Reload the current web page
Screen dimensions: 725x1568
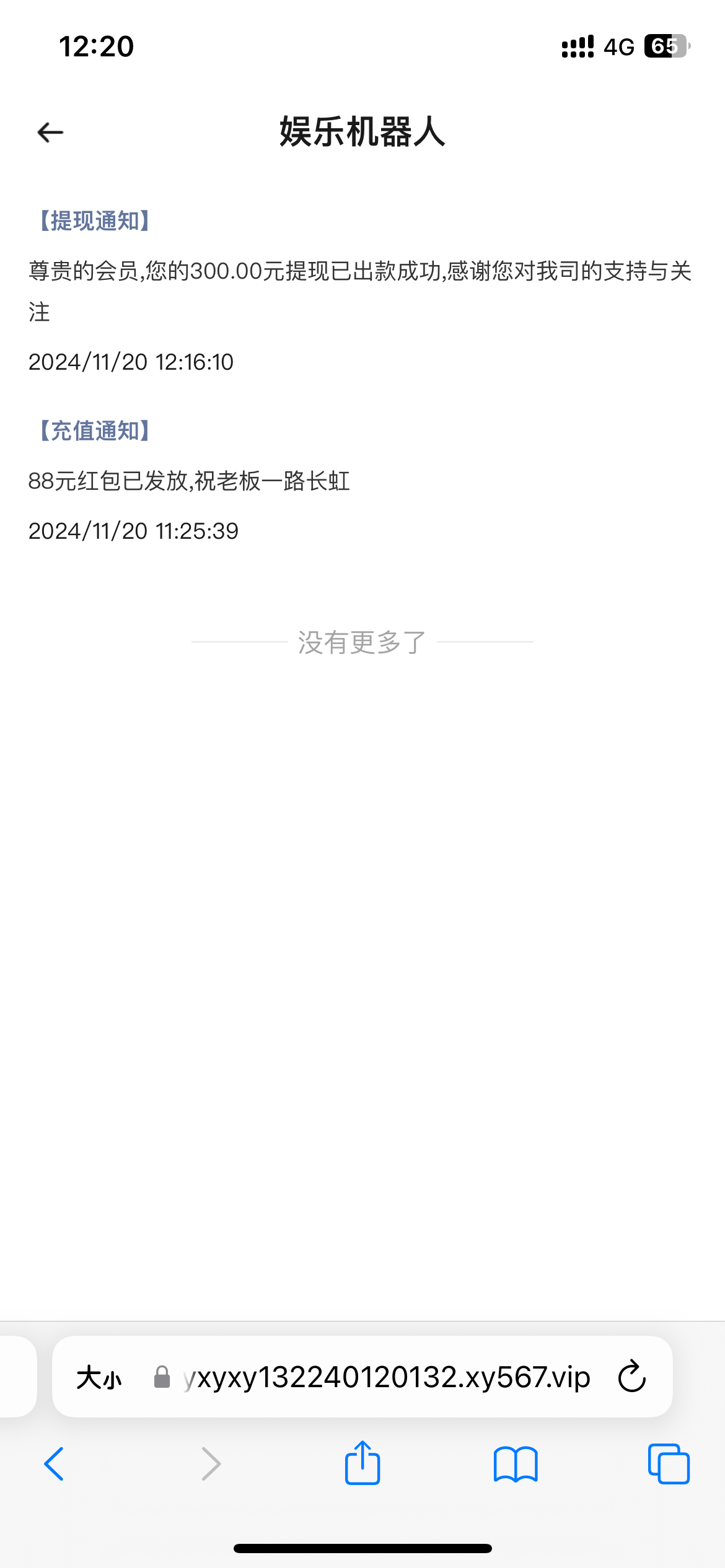(x=632, y=1377)
